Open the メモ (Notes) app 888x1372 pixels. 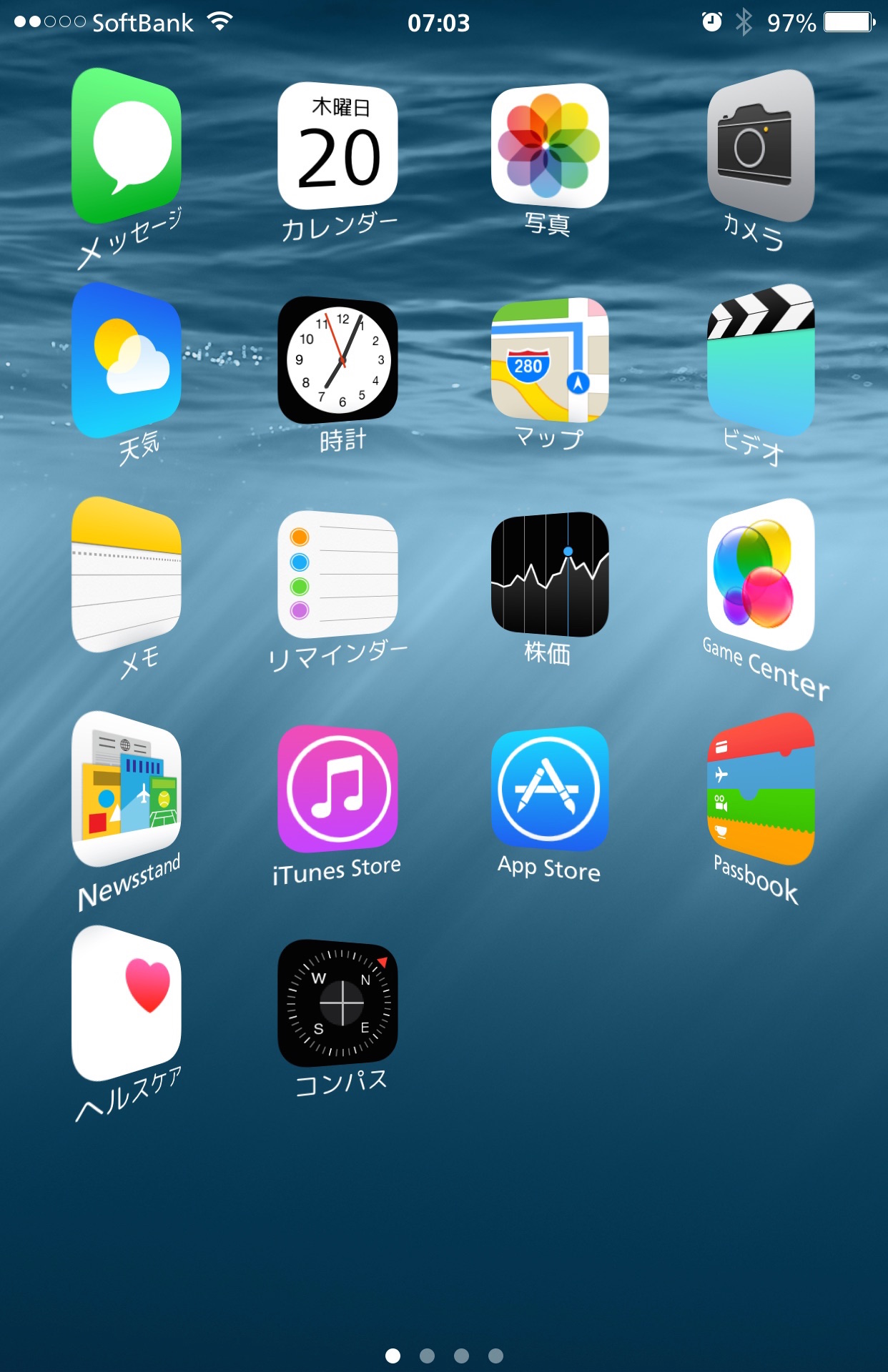(x=127, y=575)
